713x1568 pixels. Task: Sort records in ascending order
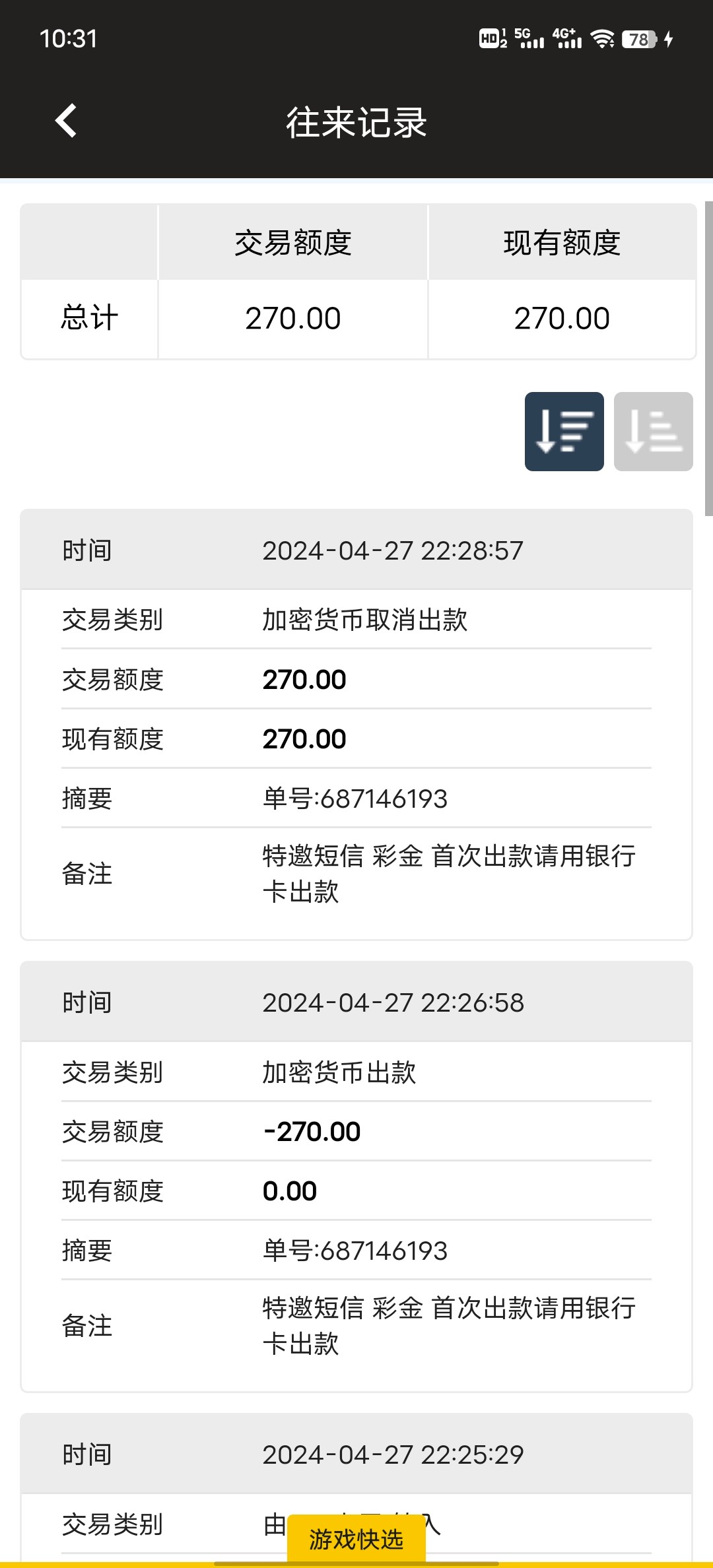(653, 432)
